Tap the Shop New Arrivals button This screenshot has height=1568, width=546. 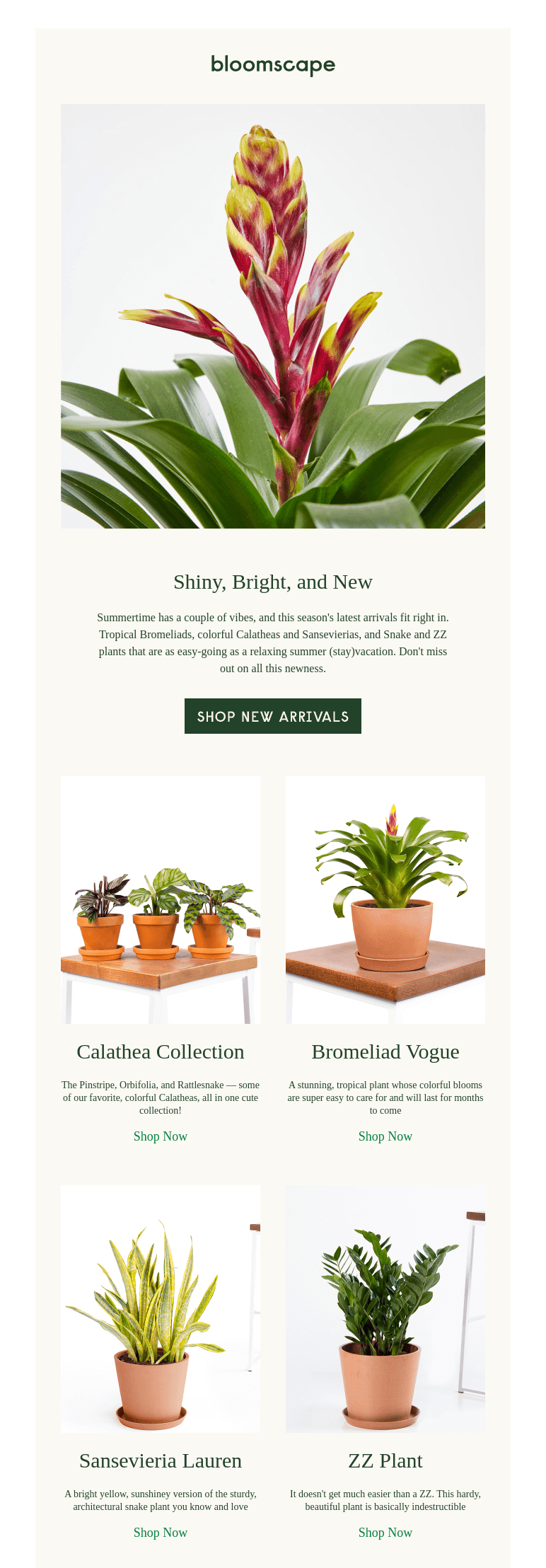pyautogui.click(x=272, y=716)
